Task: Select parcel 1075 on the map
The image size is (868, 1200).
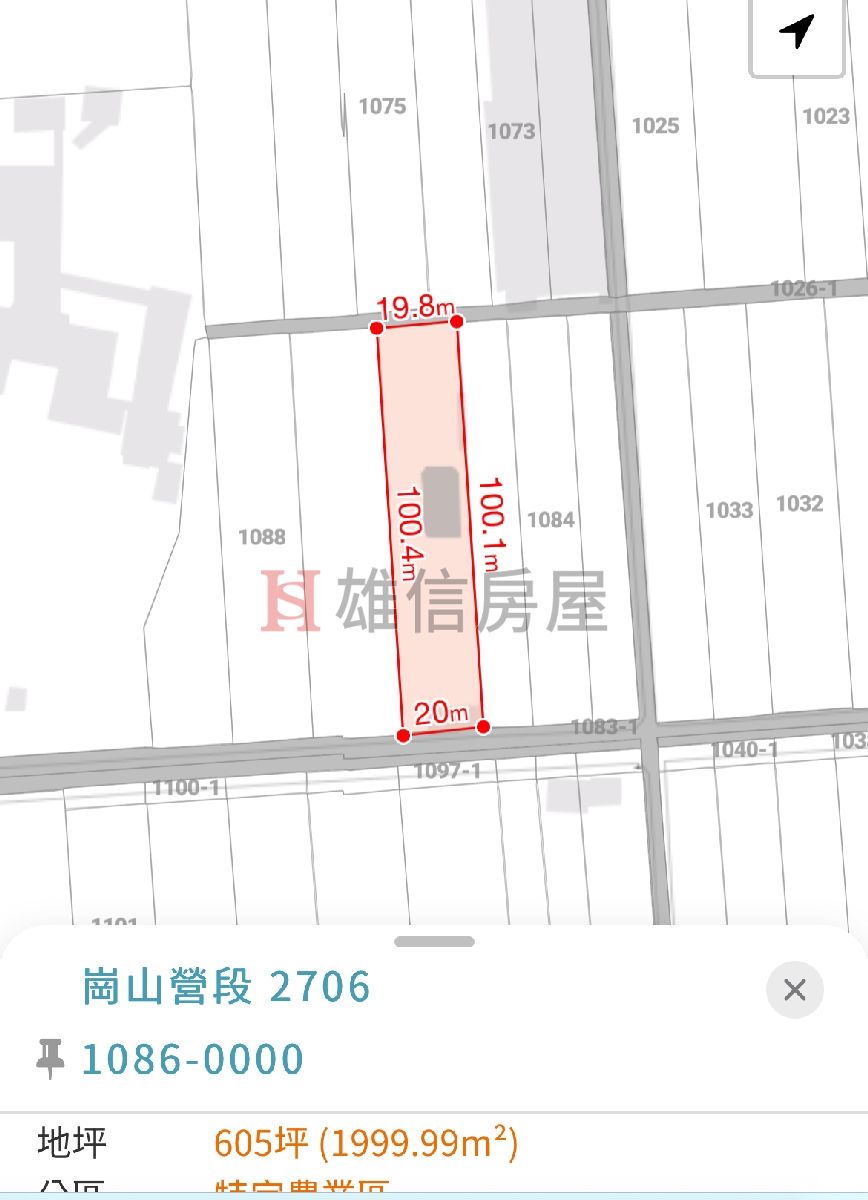Action: 382,106
